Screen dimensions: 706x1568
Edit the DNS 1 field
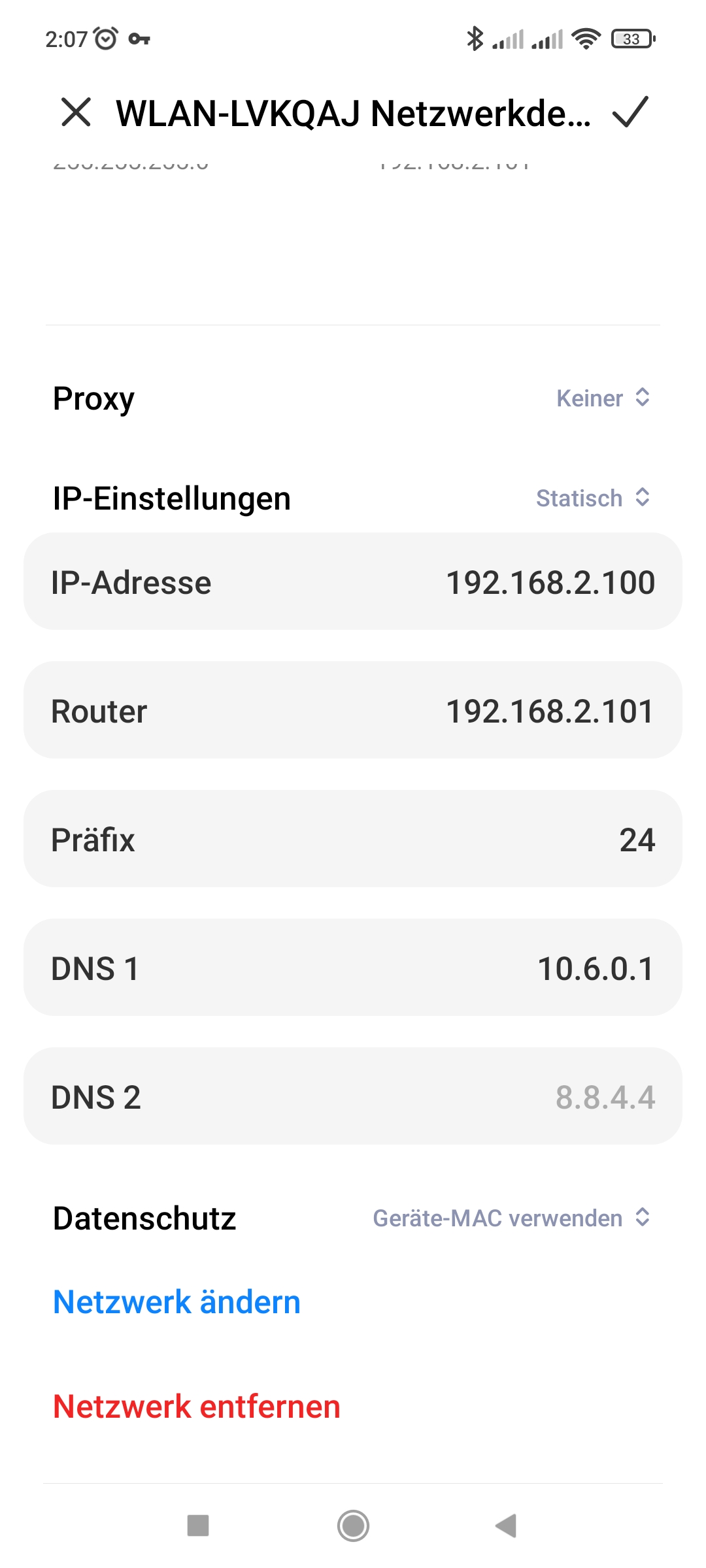[x=353, y=968]
